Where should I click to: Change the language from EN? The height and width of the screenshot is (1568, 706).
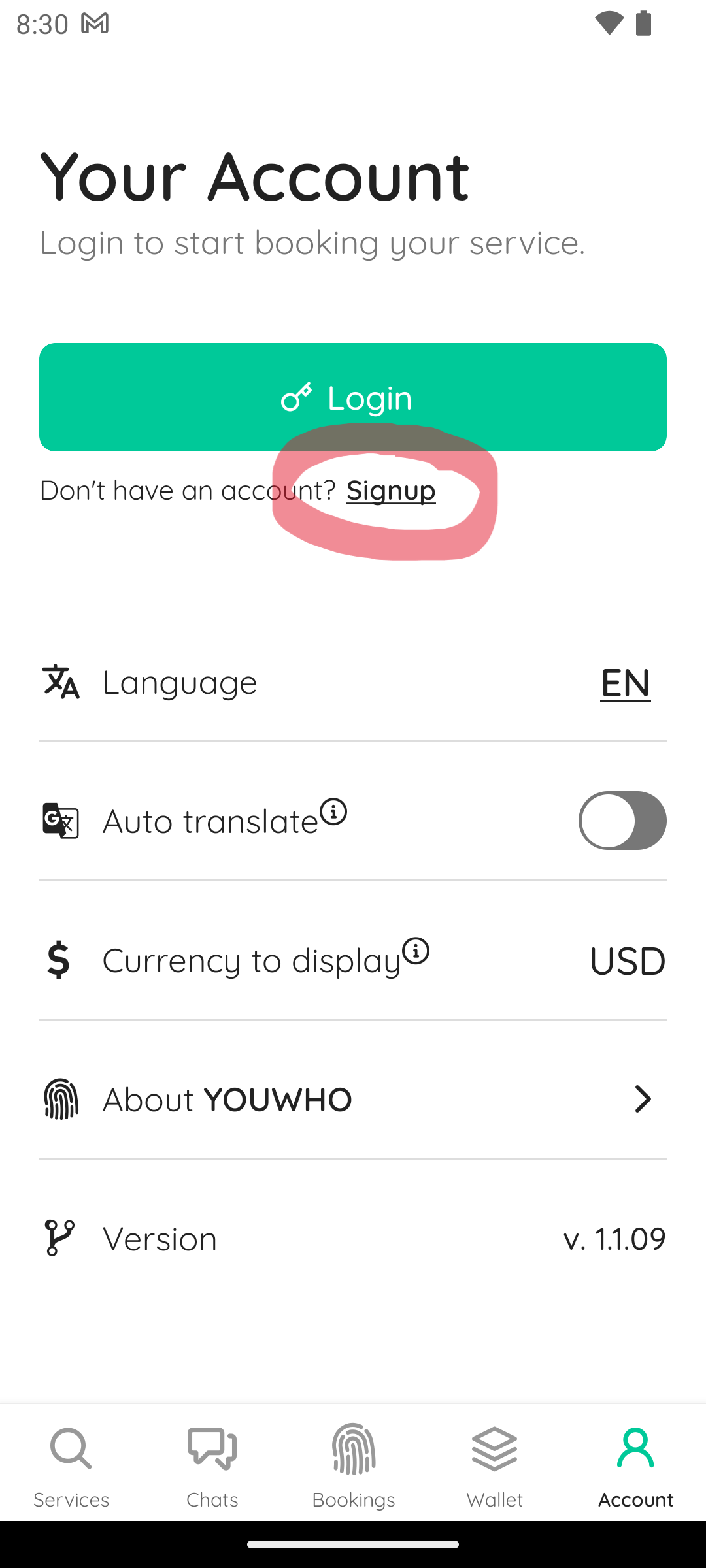(625, 683)
